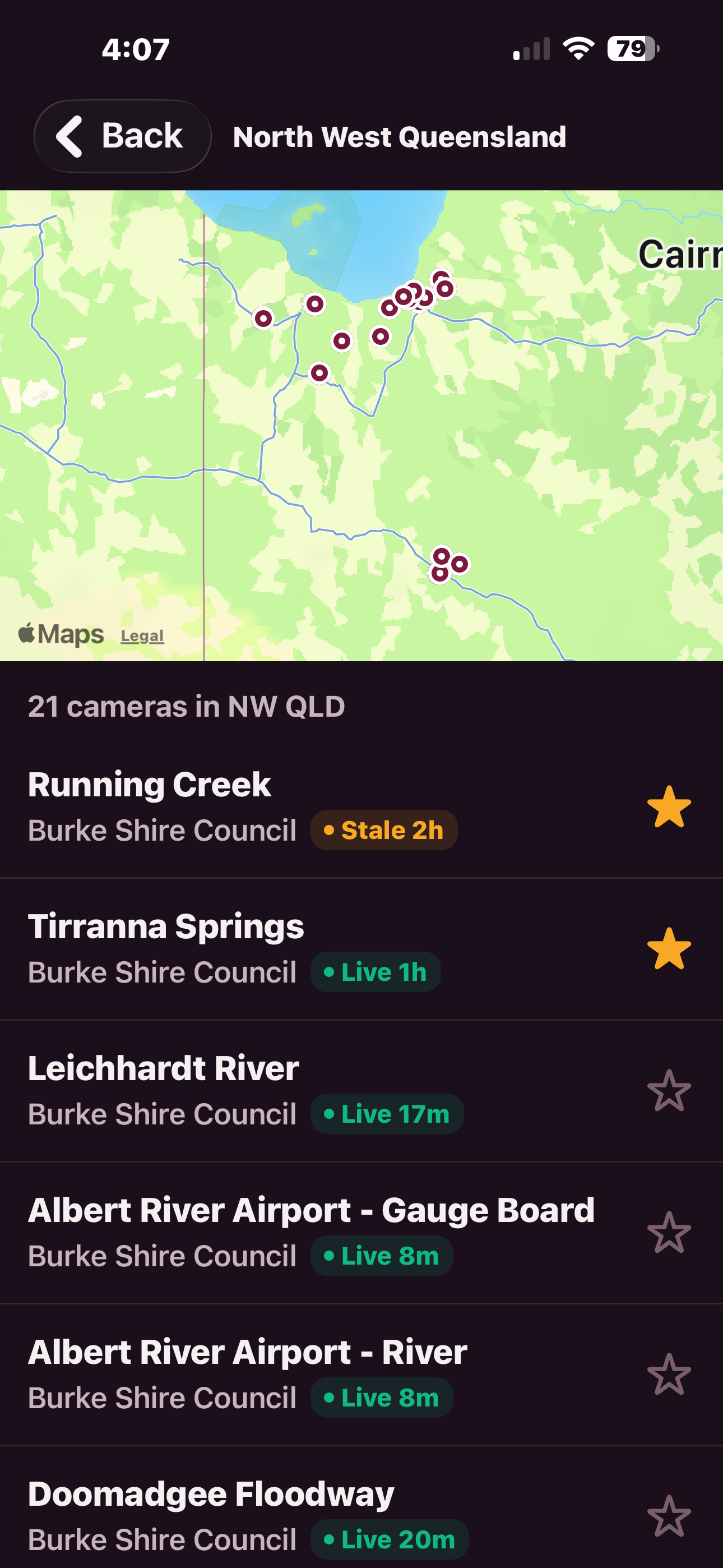723x1568 pixels.
Task: Tap the Stale 2h badge on Running Creek
Action: click(x=384, y=828)
